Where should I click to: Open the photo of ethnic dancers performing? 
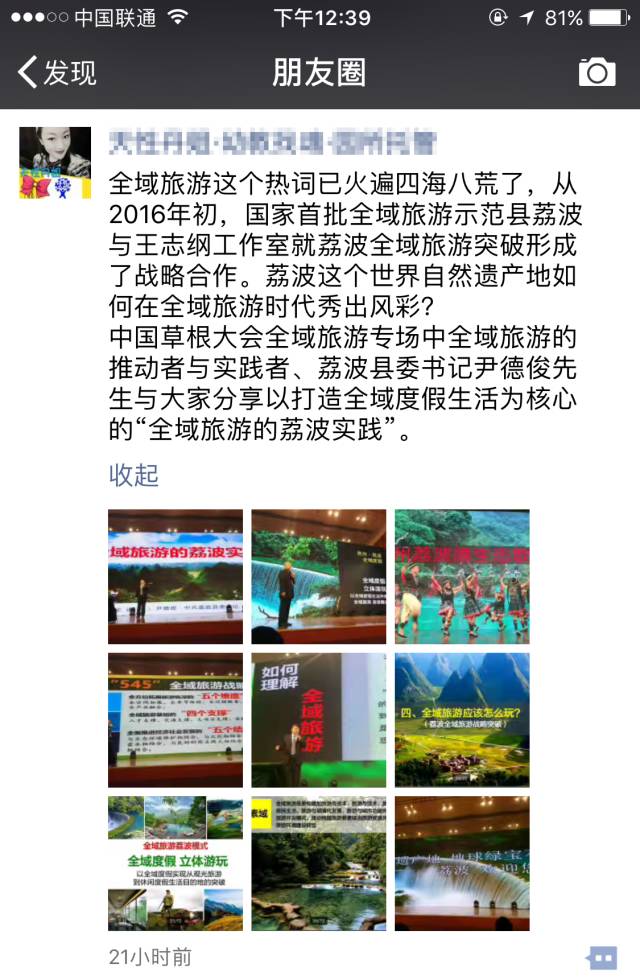[461, 576]
